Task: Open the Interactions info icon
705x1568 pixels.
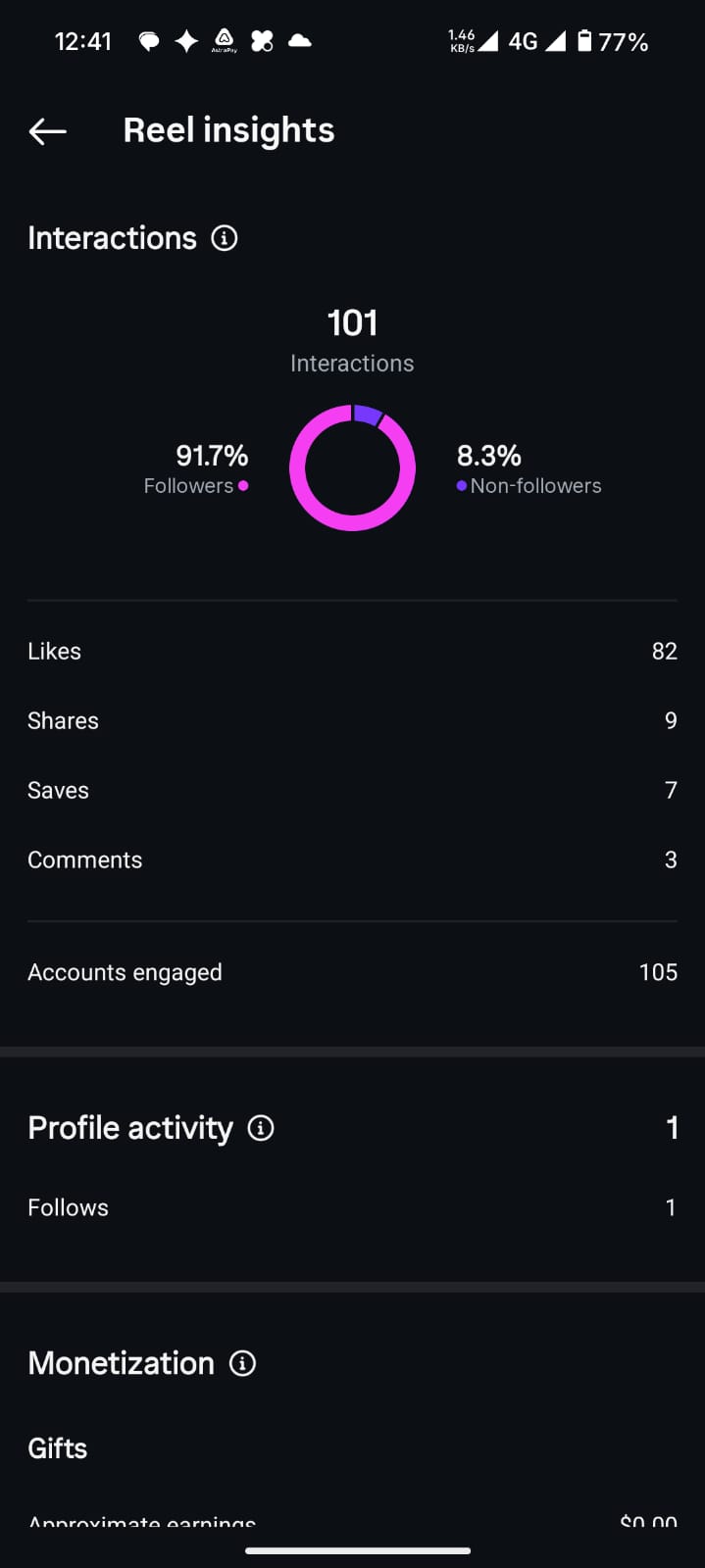Action: [225, 238]
